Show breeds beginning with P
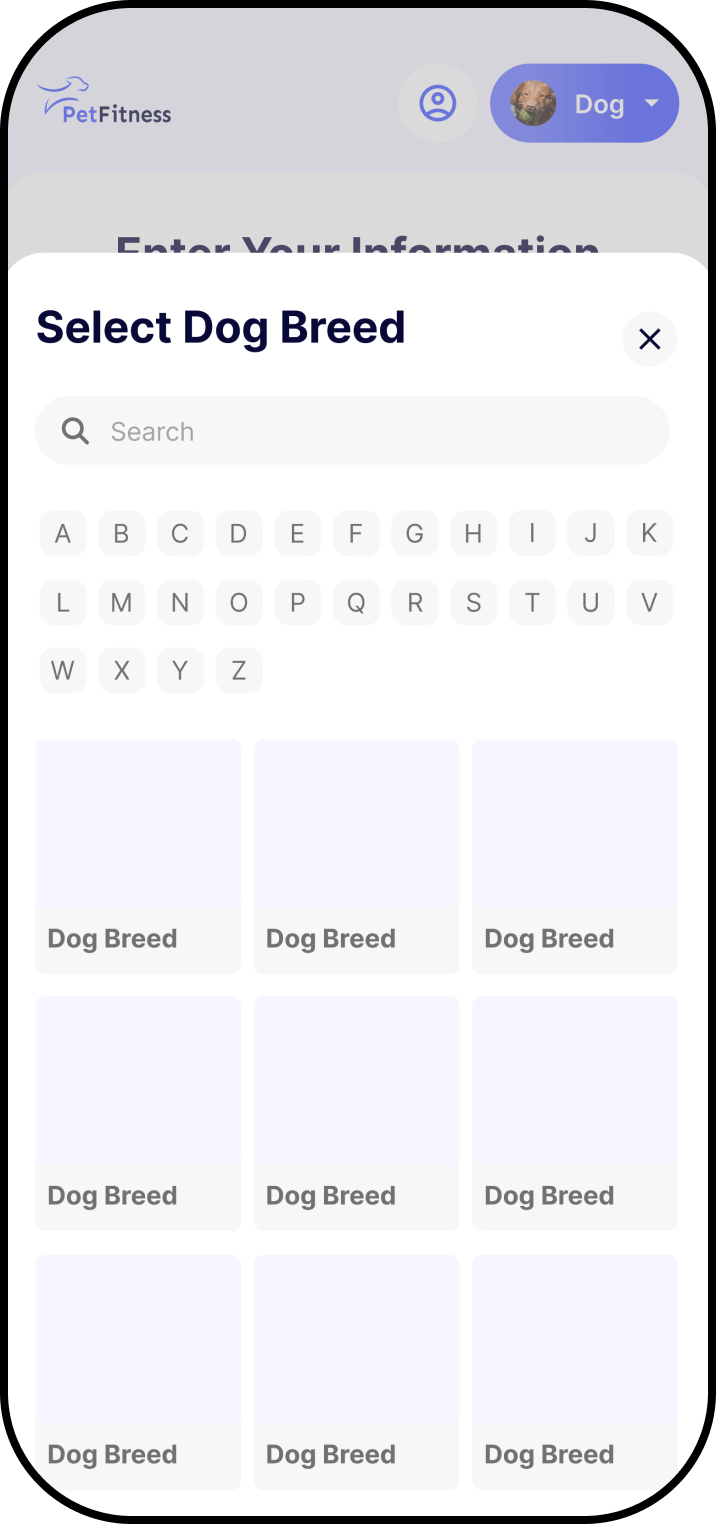This screenshot has height=1524, width=716. point(297,603)
